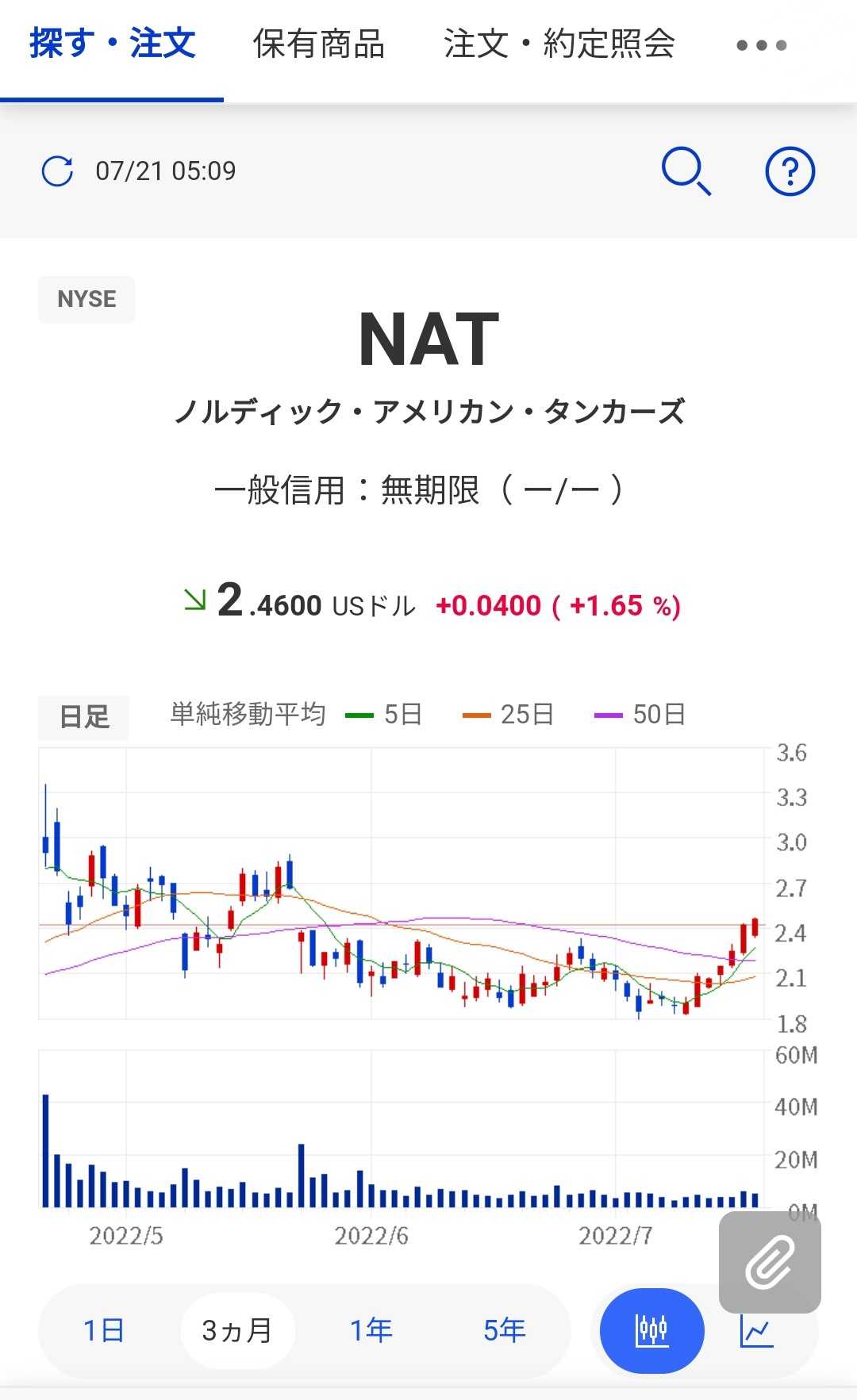This screenshot has width=857, height=1400.
Task: Switch to the 保有商品 tab
Action: click(x=319, y=44)
